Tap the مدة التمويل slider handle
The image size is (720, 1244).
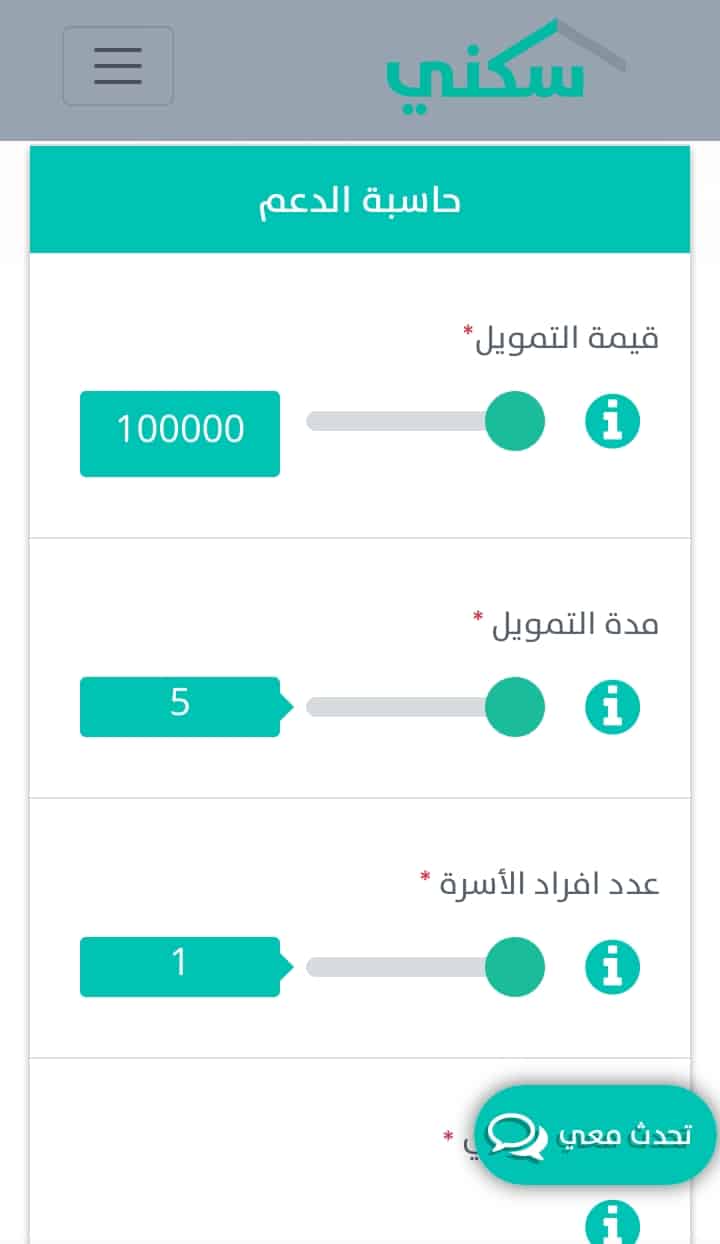pyautogui.click(x=515, y=707)
